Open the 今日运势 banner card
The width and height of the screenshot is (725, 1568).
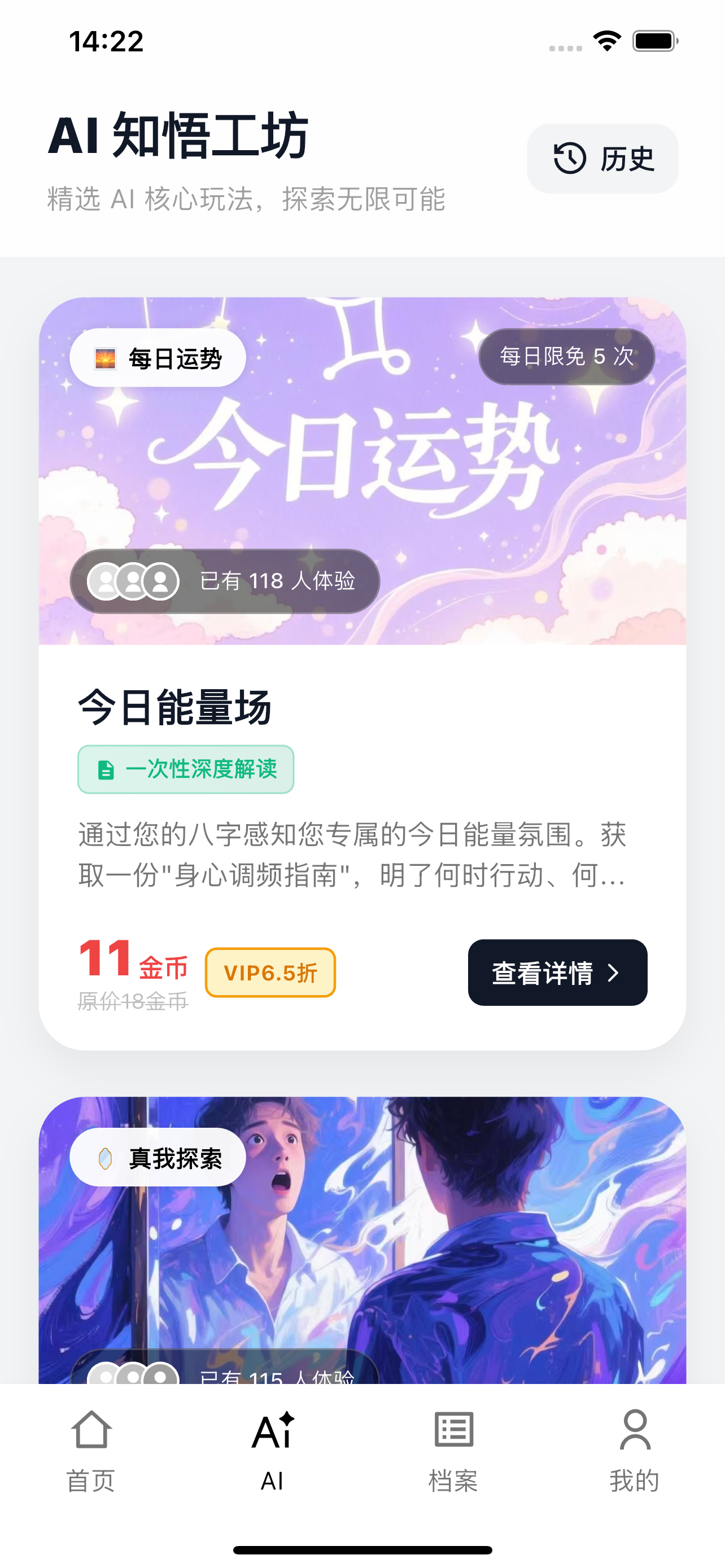(362, 470)
